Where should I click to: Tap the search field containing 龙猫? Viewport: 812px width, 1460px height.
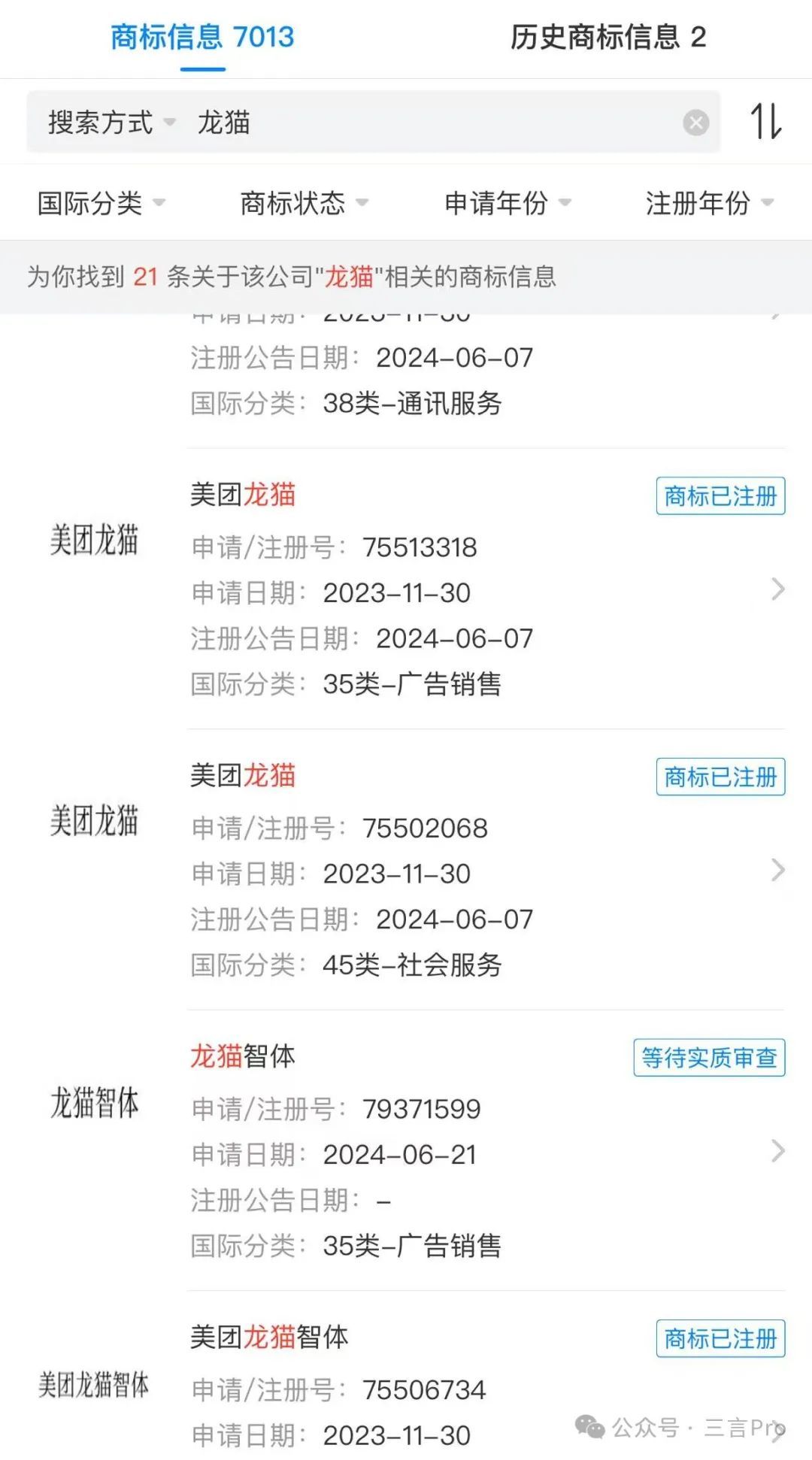(429, 122)
